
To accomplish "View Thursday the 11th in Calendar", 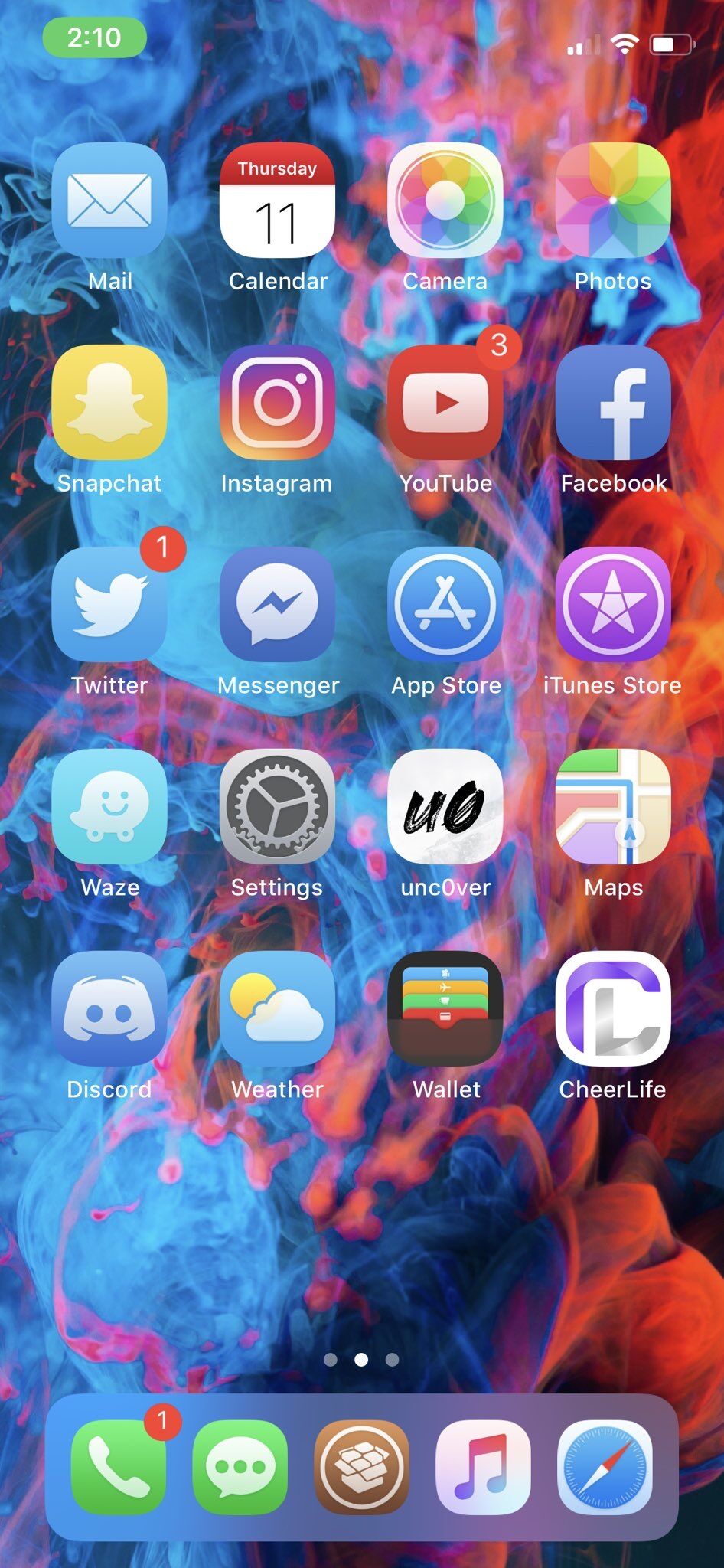I will tap(277, 201).
